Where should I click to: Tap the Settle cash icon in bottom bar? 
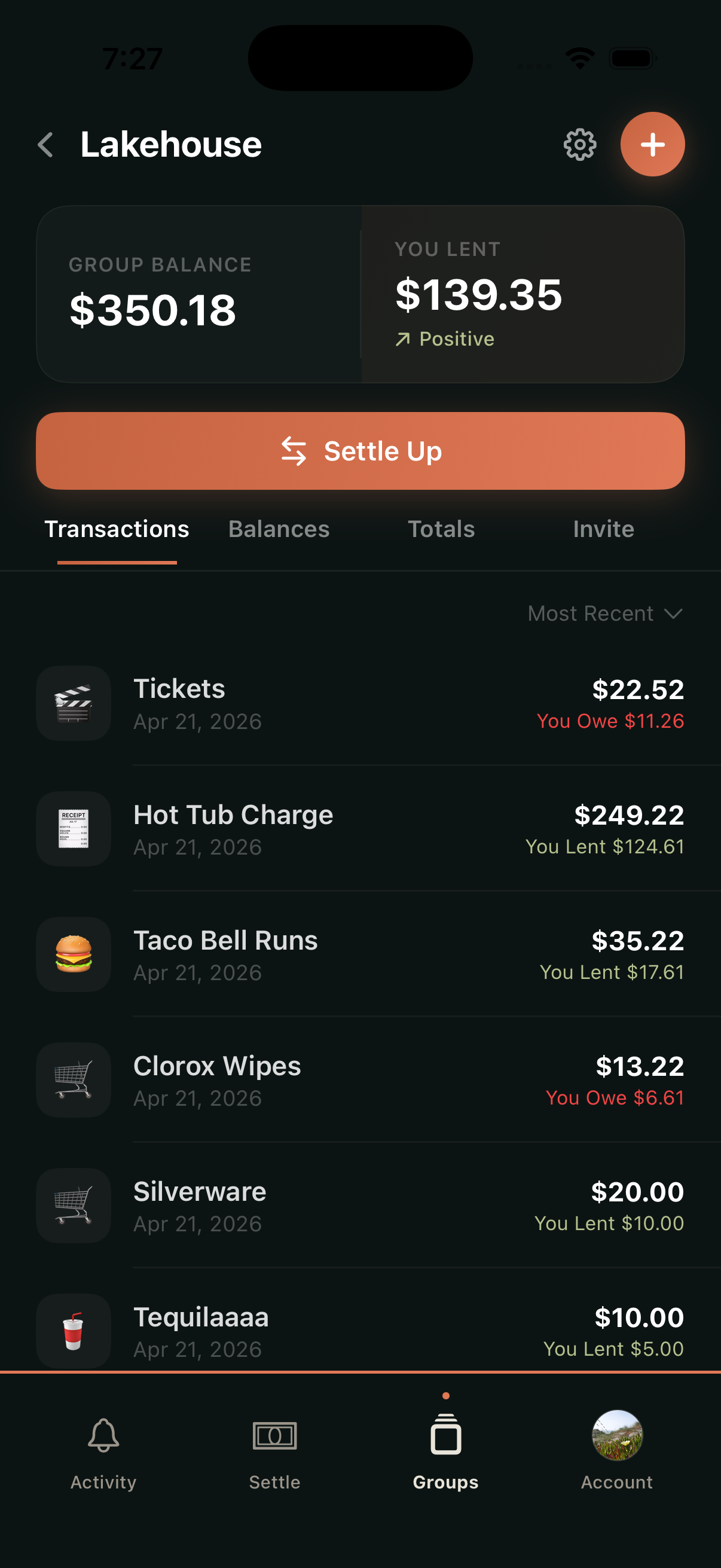(x=274, y=1435)
